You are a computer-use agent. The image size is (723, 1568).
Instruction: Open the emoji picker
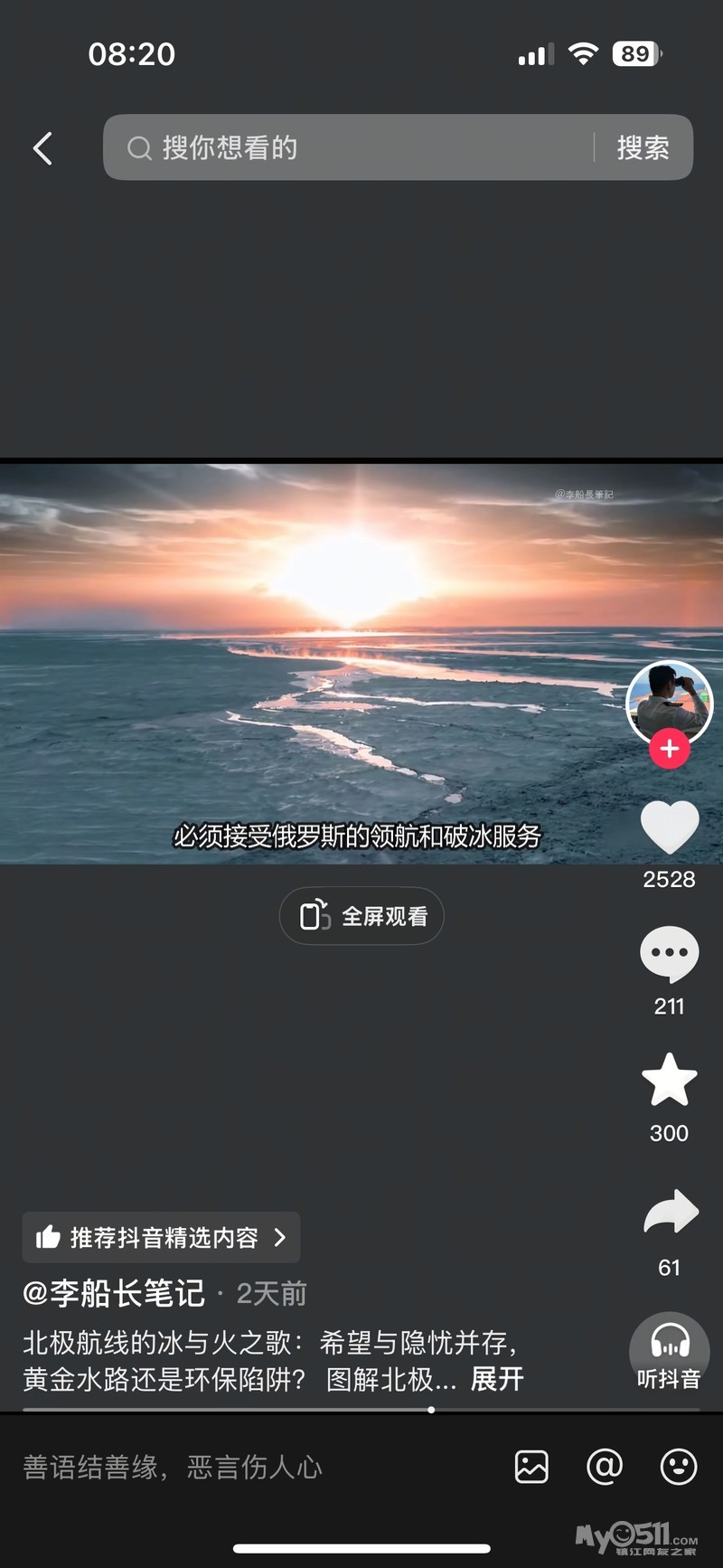(x=678, y=1467)
